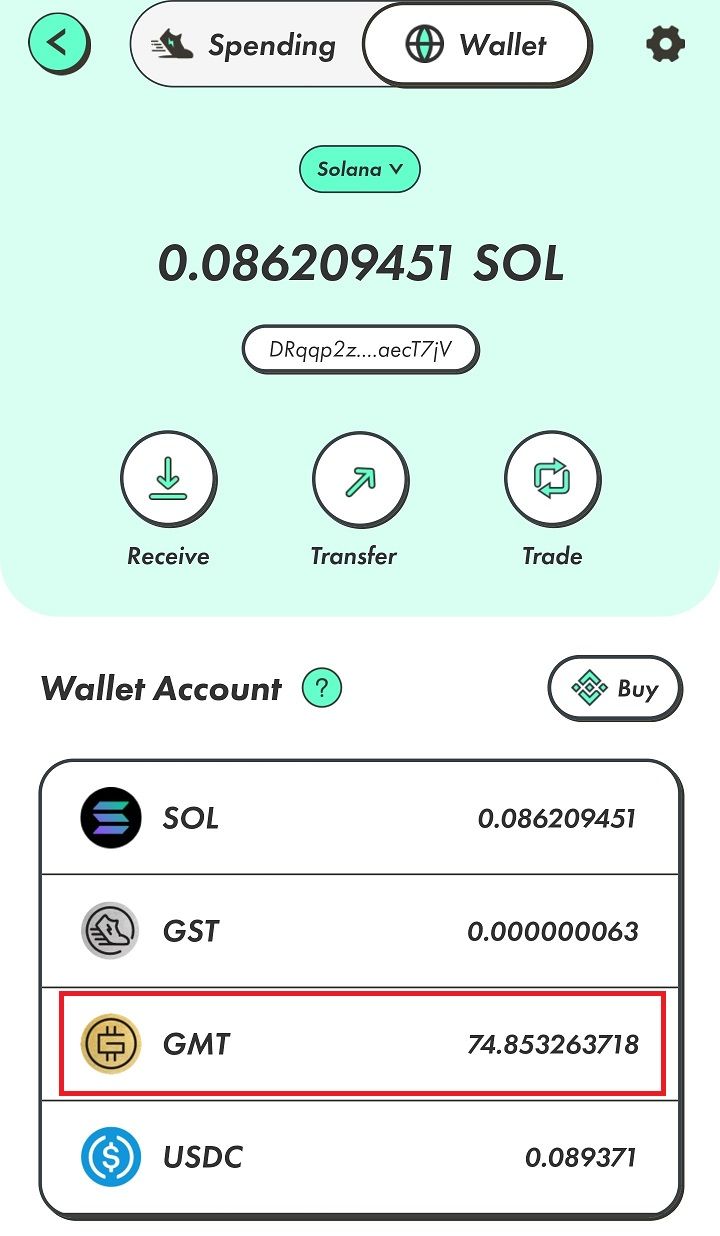Tap the Buy button
Image resolution: width=720 pixels, height=1236 pixels.
coord(614,688)
